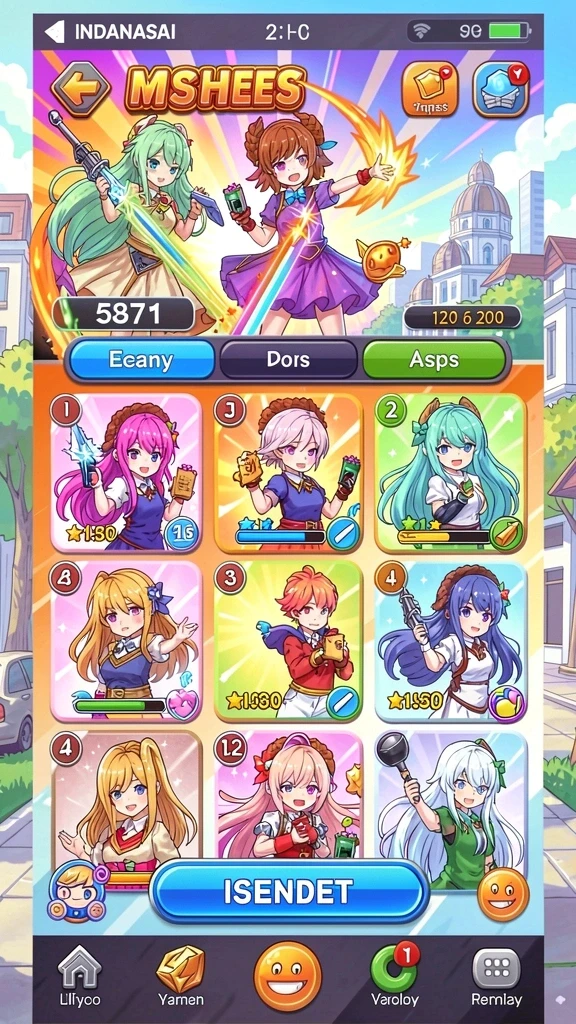Switch to the Remlay tab
Image resolution: width=576 pixels, height=1024 pixels.
[x=496, y=977]
